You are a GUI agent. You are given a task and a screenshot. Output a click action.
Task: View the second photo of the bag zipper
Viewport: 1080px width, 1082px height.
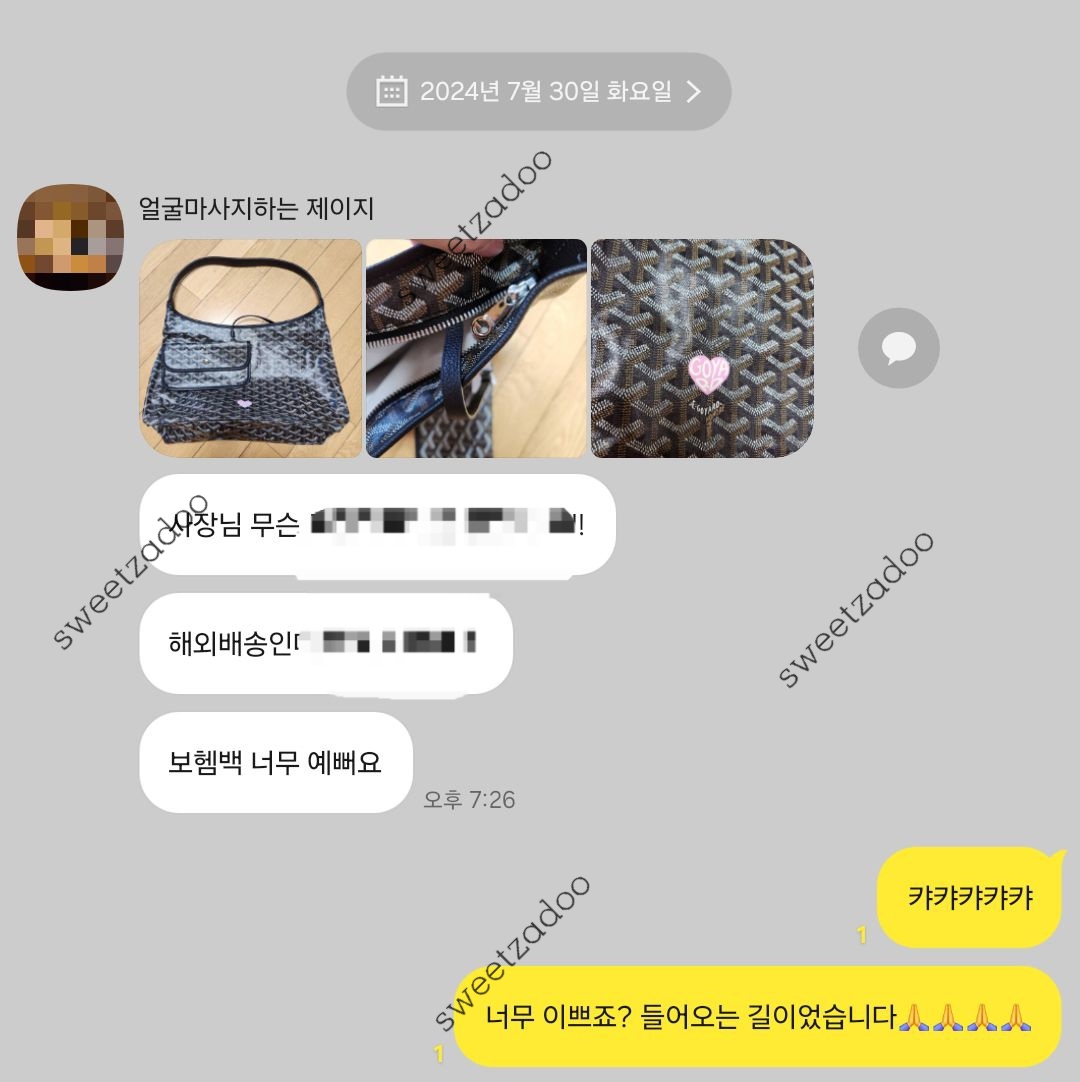point(476,348)
